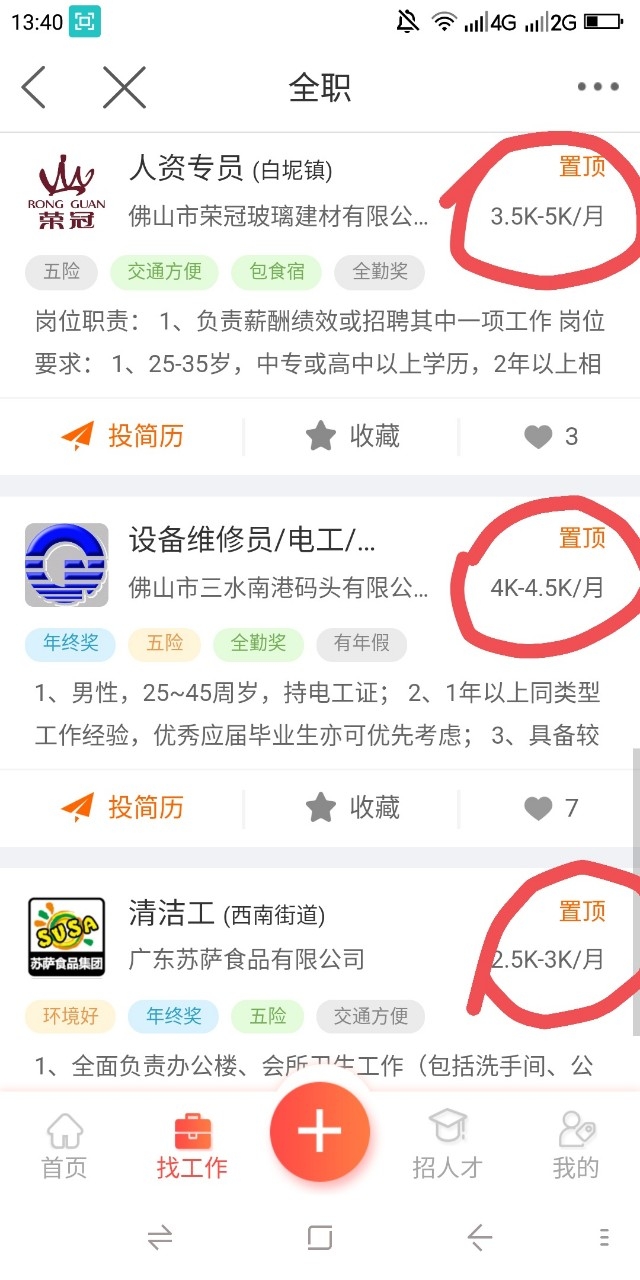The width and height of the screenshot is (640, 1280).
Task: Open the three-dot overflow menu
Action: (x=598, y=87)
